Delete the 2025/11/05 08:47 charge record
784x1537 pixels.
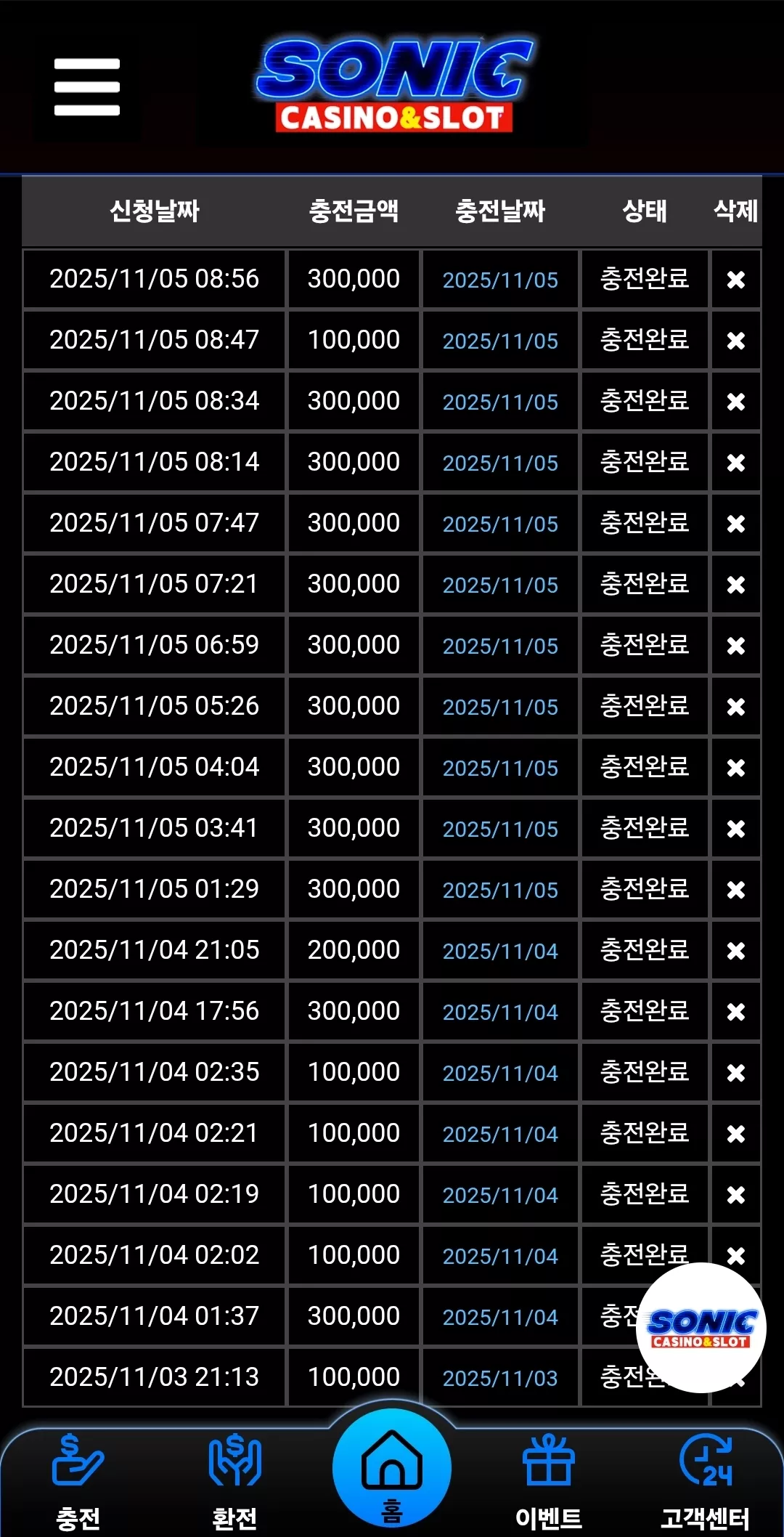pos(735,341)
